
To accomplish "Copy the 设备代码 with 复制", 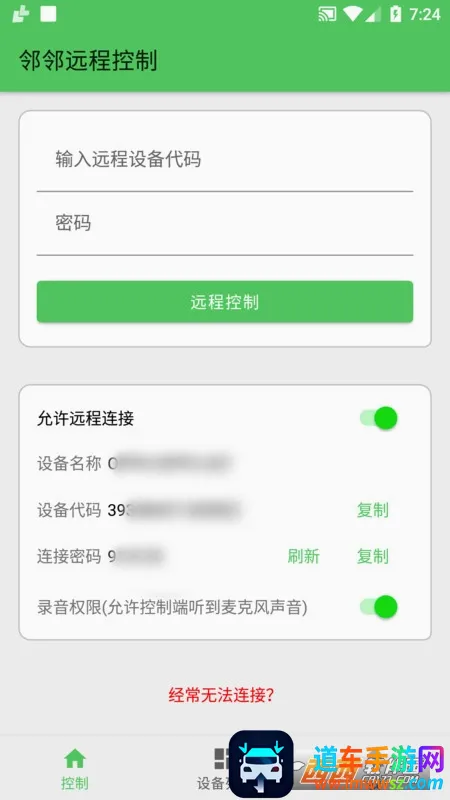I will tap(372, 510).
